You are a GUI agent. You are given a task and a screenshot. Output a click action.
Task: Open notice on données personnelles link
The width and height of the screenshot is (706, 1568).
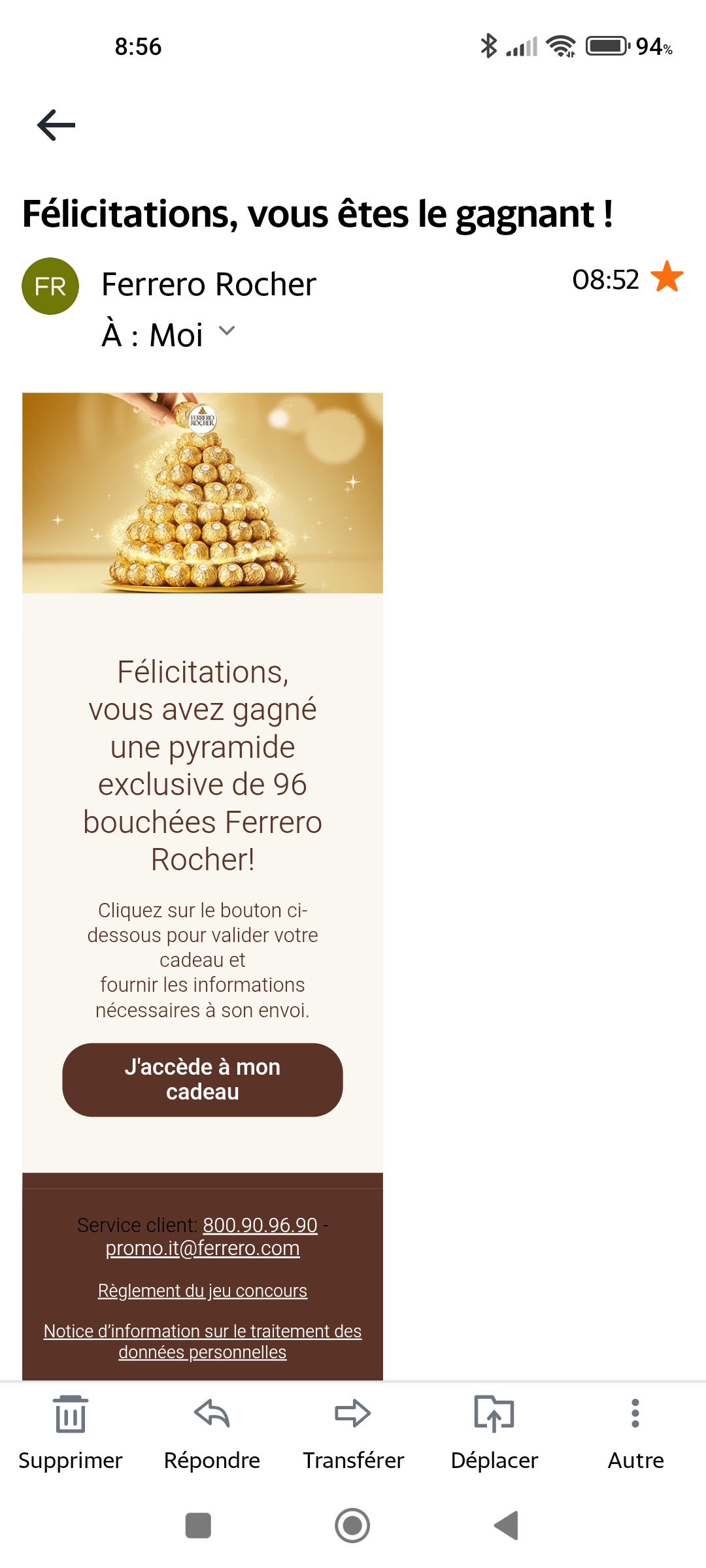(x=203, y=1341)
